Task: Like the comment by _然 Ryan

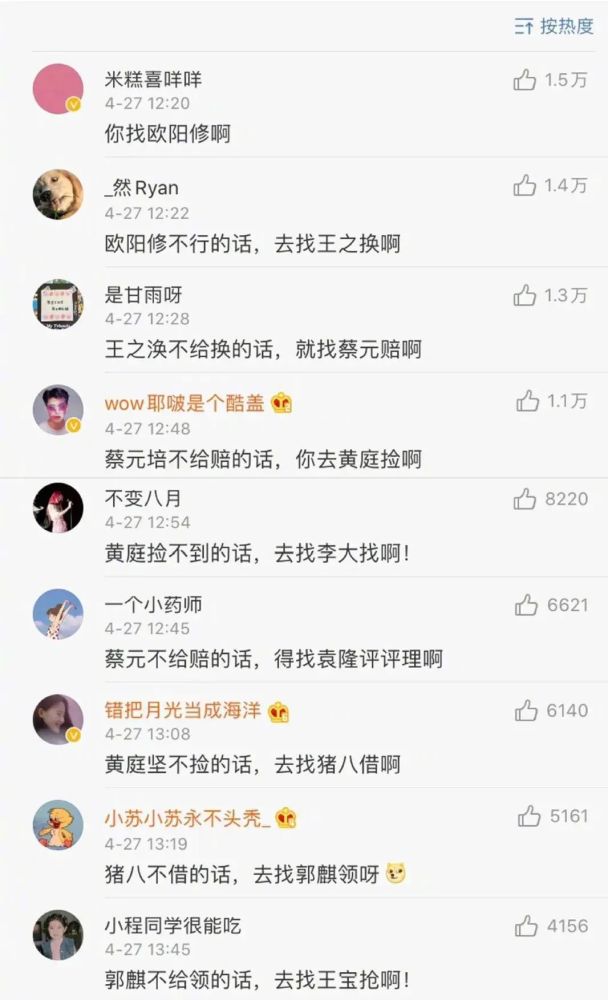Action: click(525, 186)
